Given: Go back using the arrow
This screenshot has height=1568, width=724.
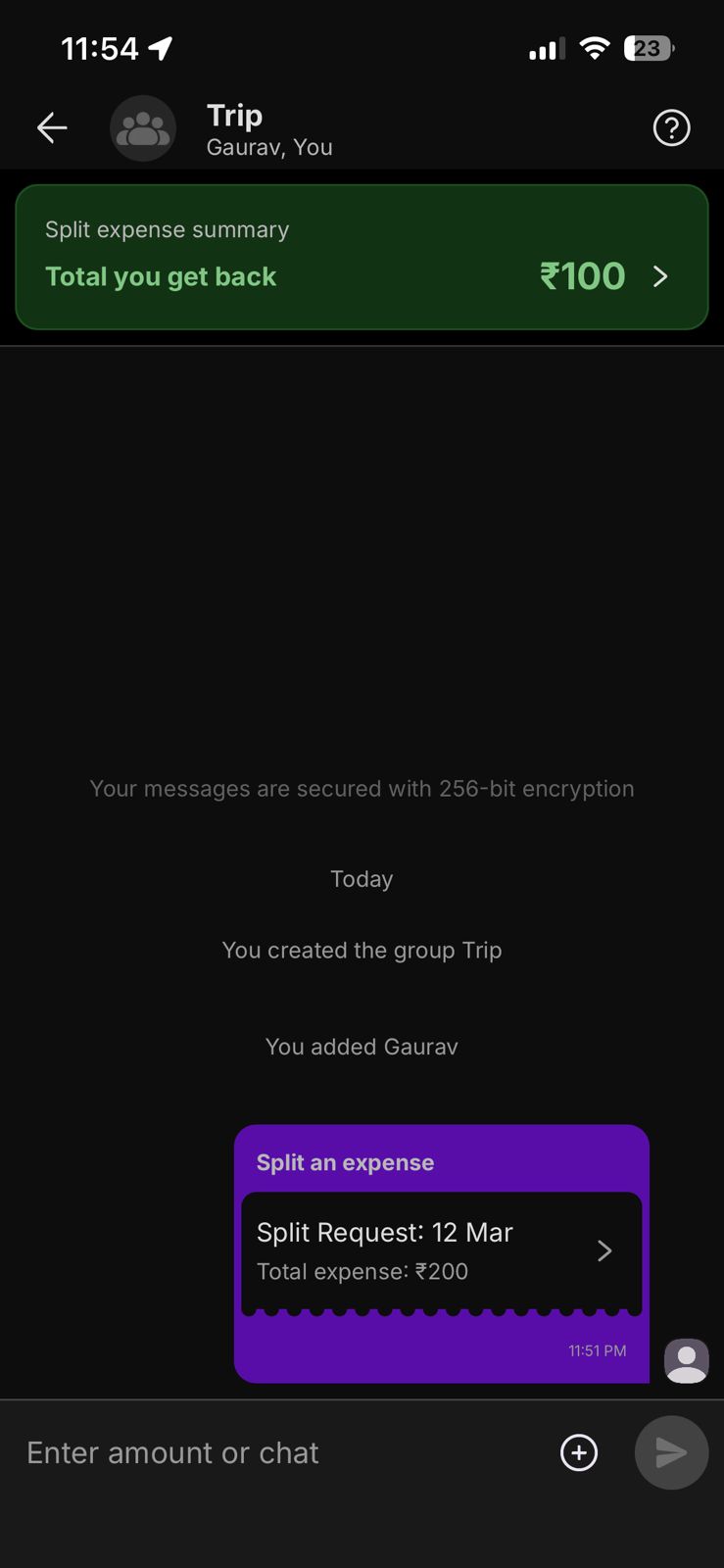Looking at the screenshot, I should pyautogui.click(x=52, y=127).
